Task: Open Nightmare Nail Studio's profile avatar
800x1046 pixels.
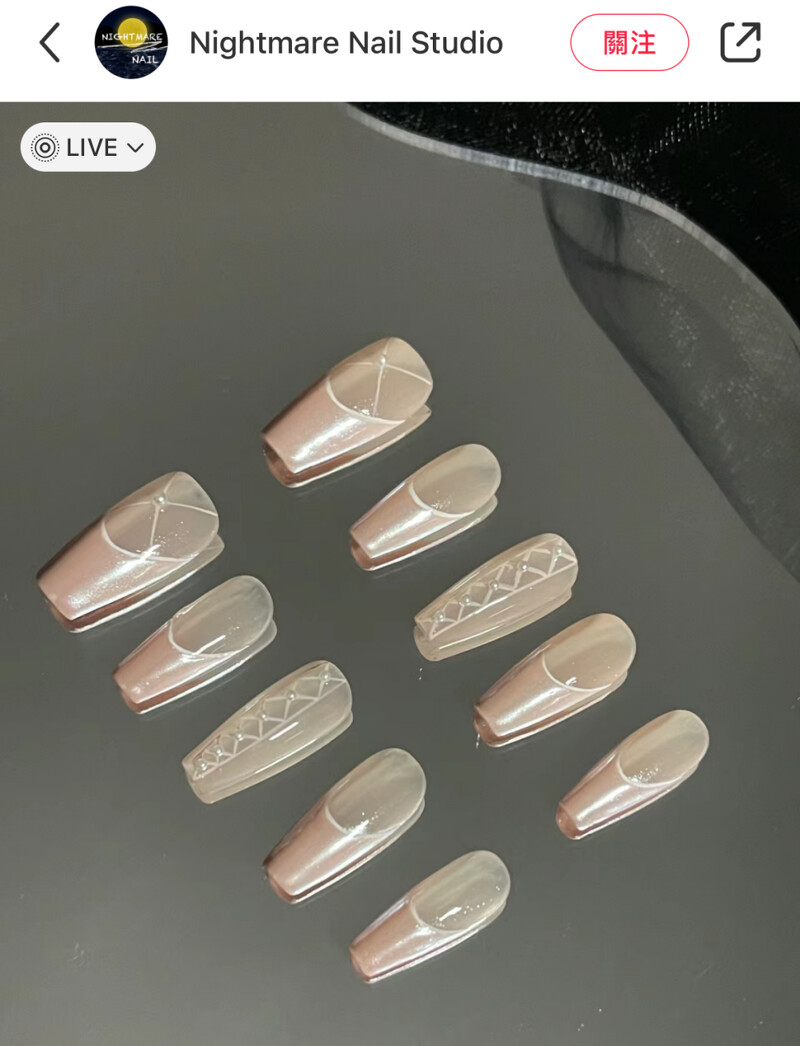Action: pyautogui.click(x=131, y=43)
